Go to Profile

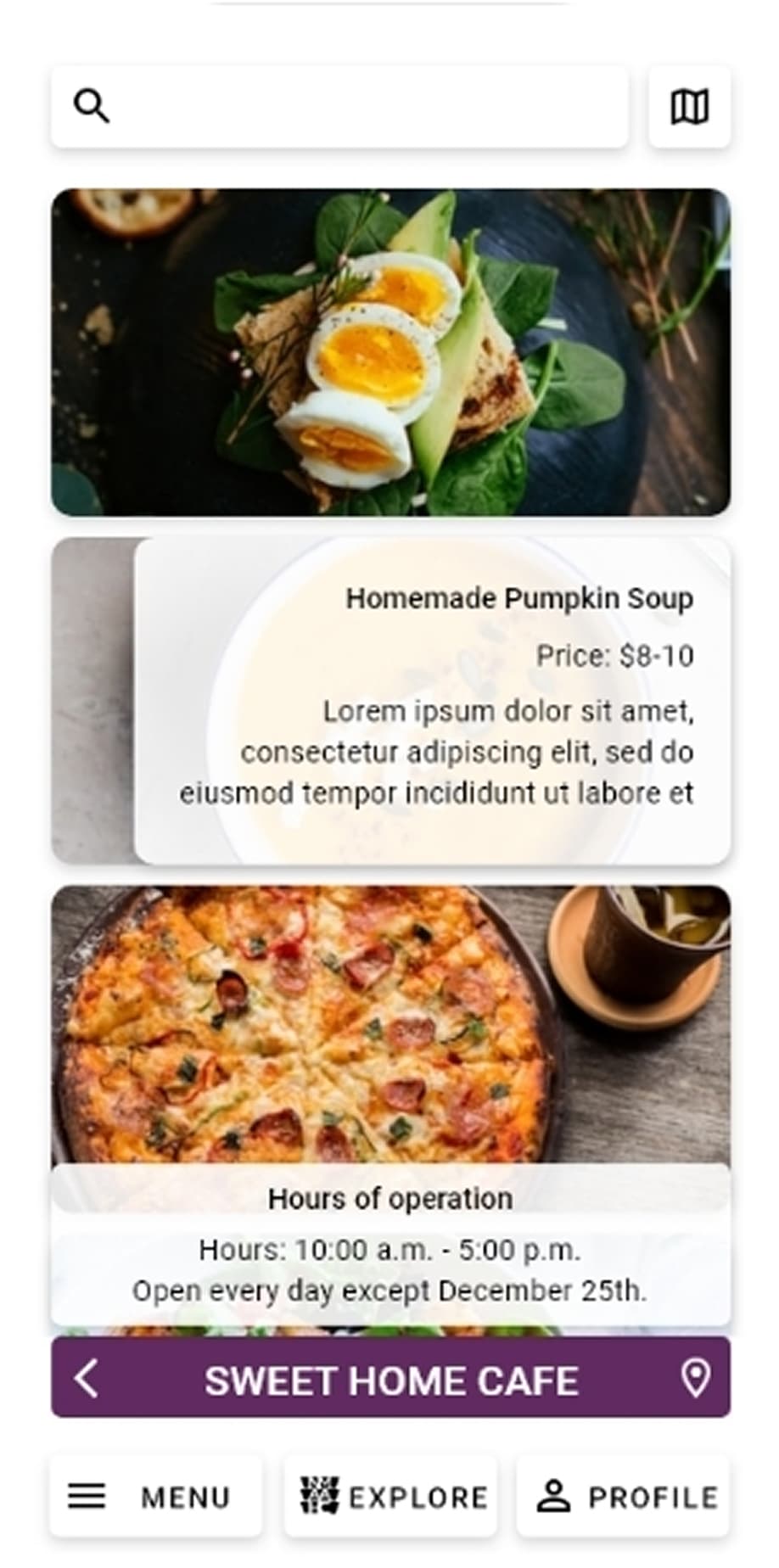click(x=624, y=1497)
